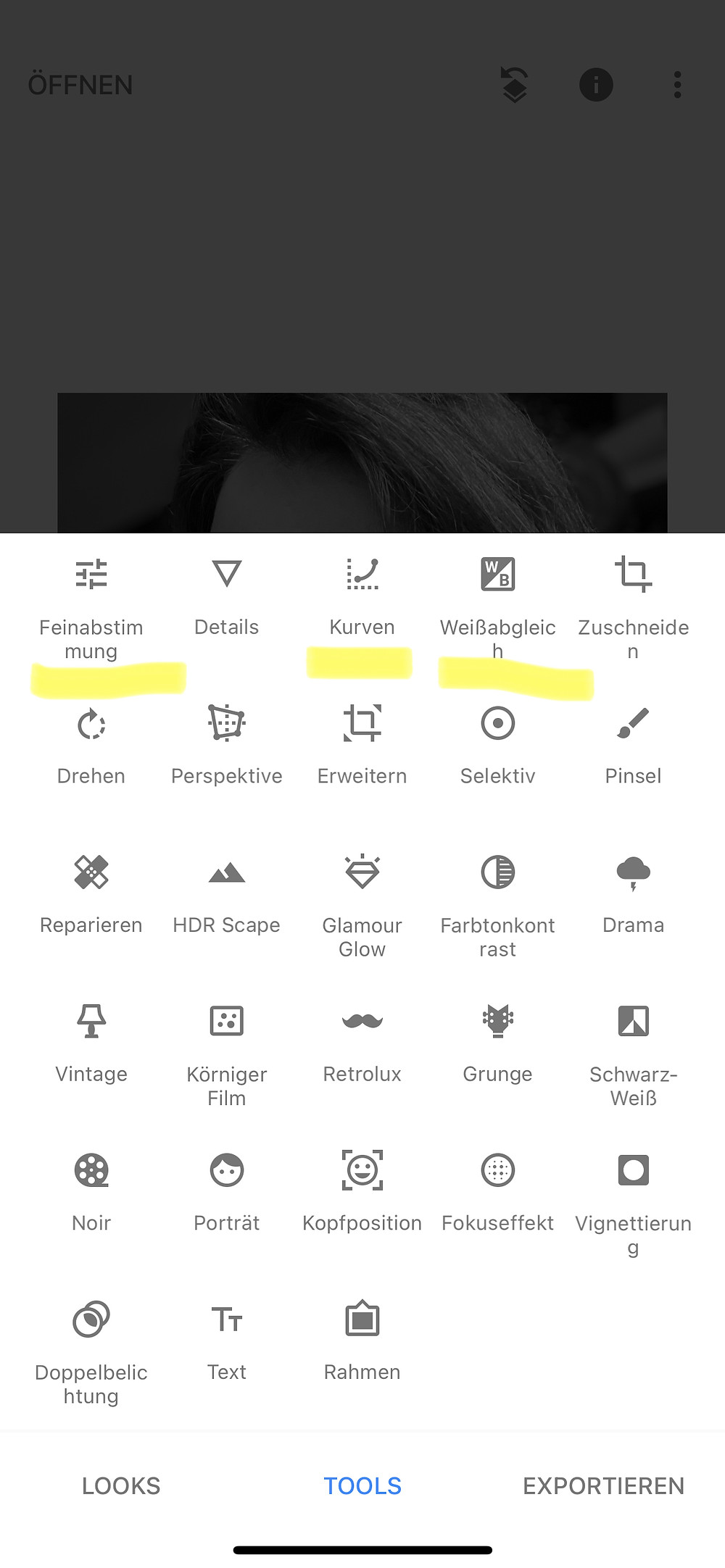Select the Reparieren healing tool
This screenshot has height=1568, width=725.
[x=91, y=894]
